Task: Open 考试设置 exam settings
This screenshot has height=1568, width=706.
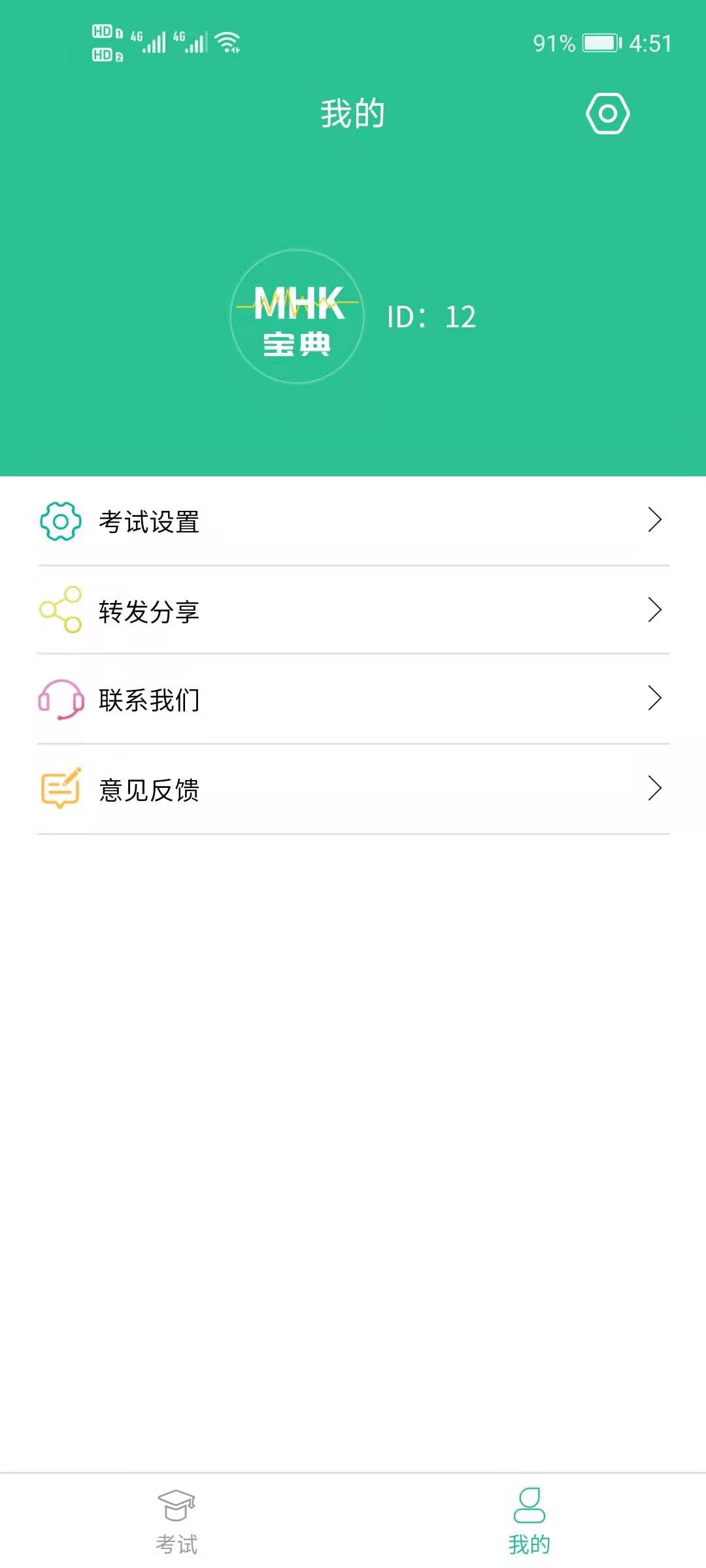Action: point(353,521)
